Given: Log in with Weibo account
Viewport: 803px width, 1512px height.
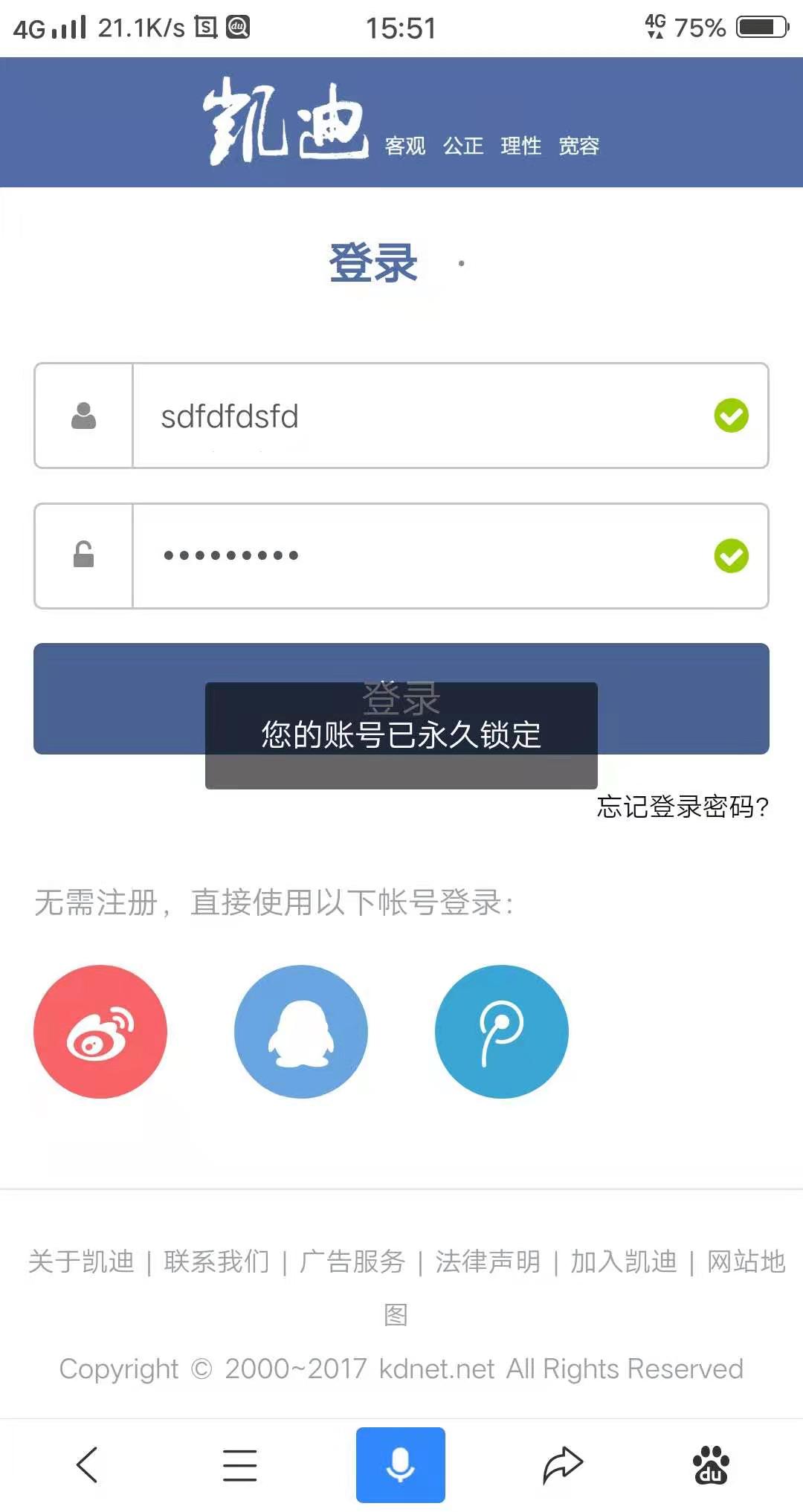Looking at the screenshot, I should [x=100, y=1032].
